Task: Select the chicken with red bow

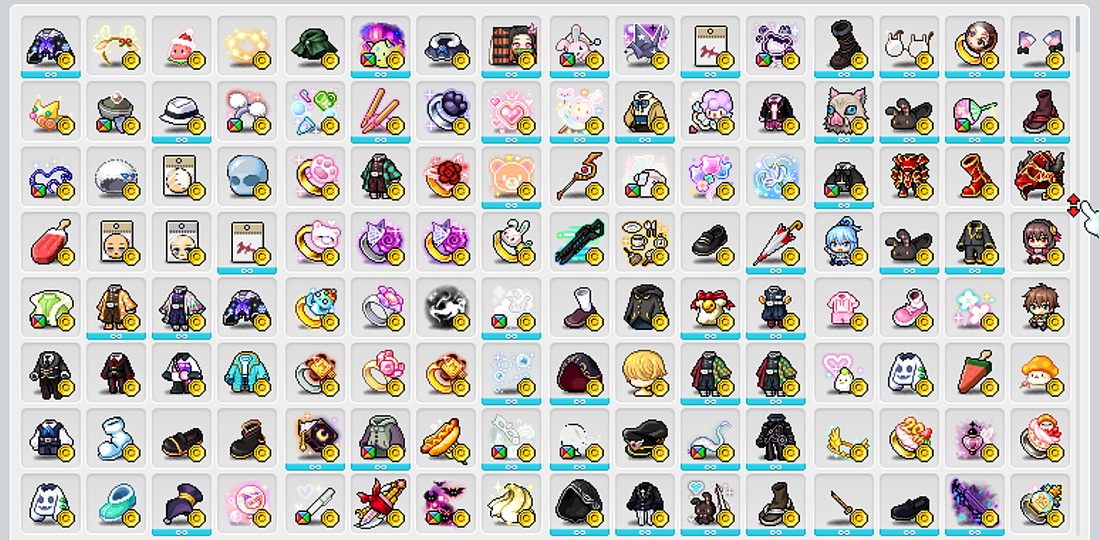Action: click(710, 306)
